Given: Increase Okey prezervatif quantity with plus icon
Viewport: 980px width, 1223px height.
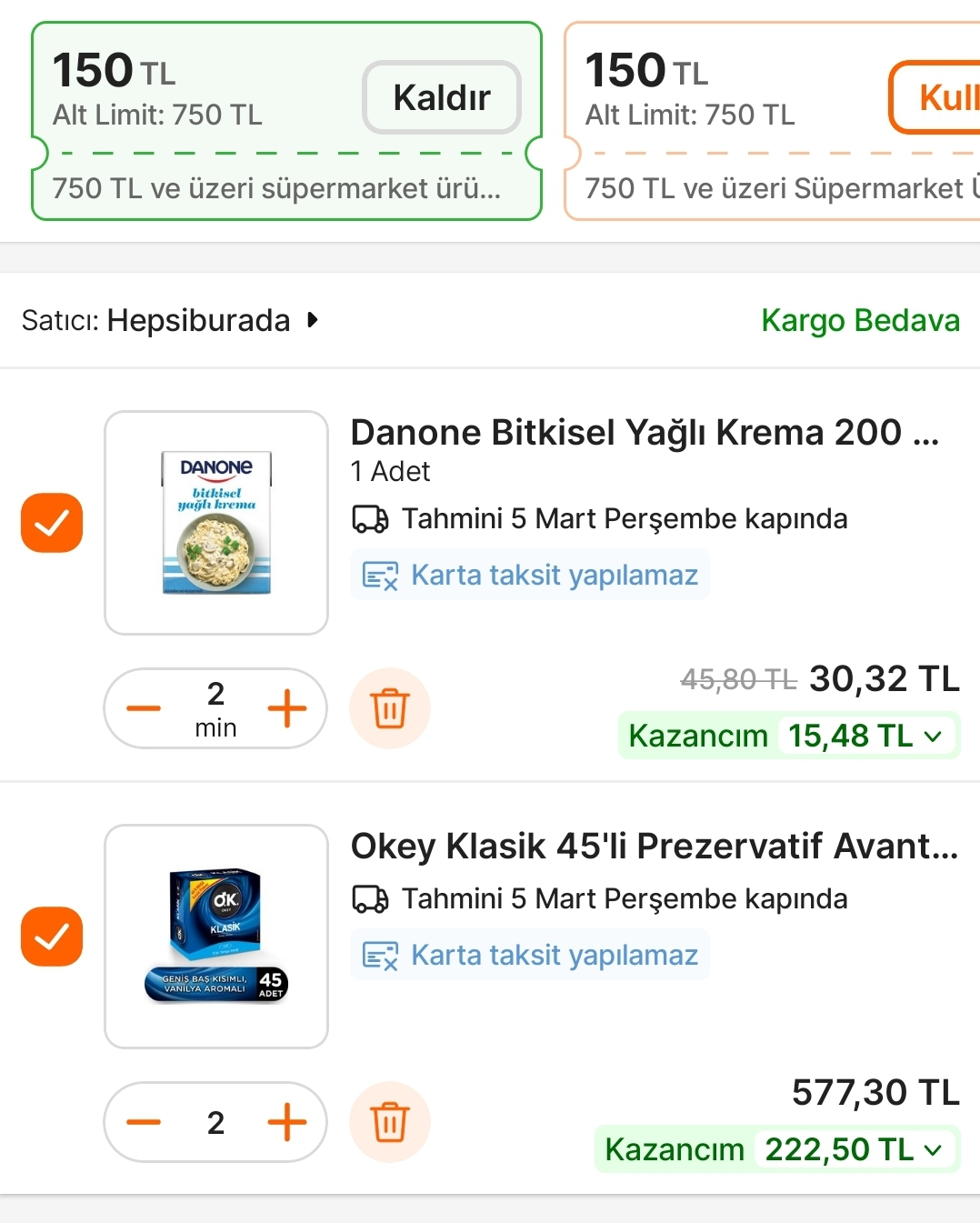Looking at the screenshot, I should pyautogui.click(x=287, y=1122).
